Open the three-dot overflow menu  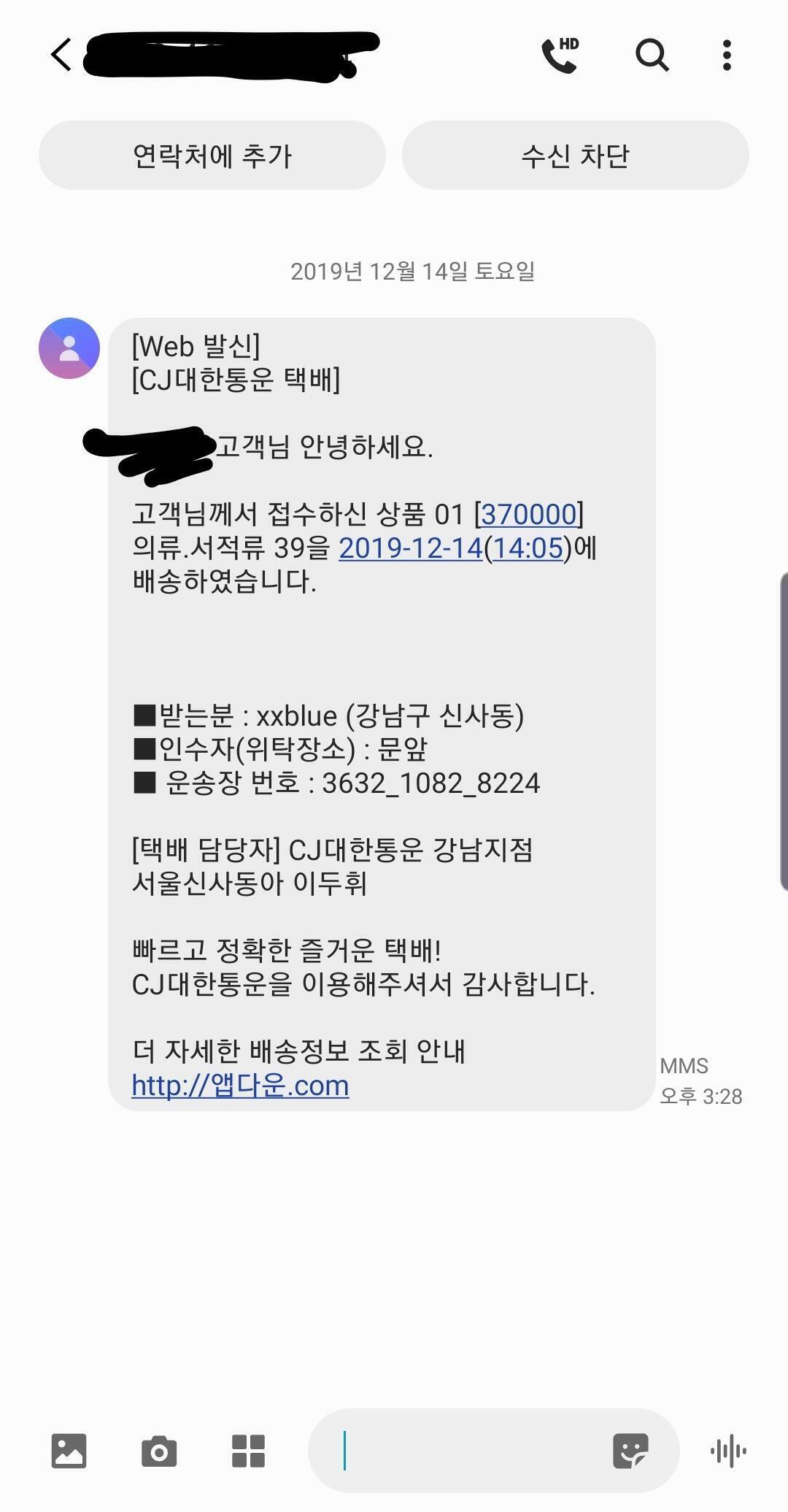tap(727, 55)
